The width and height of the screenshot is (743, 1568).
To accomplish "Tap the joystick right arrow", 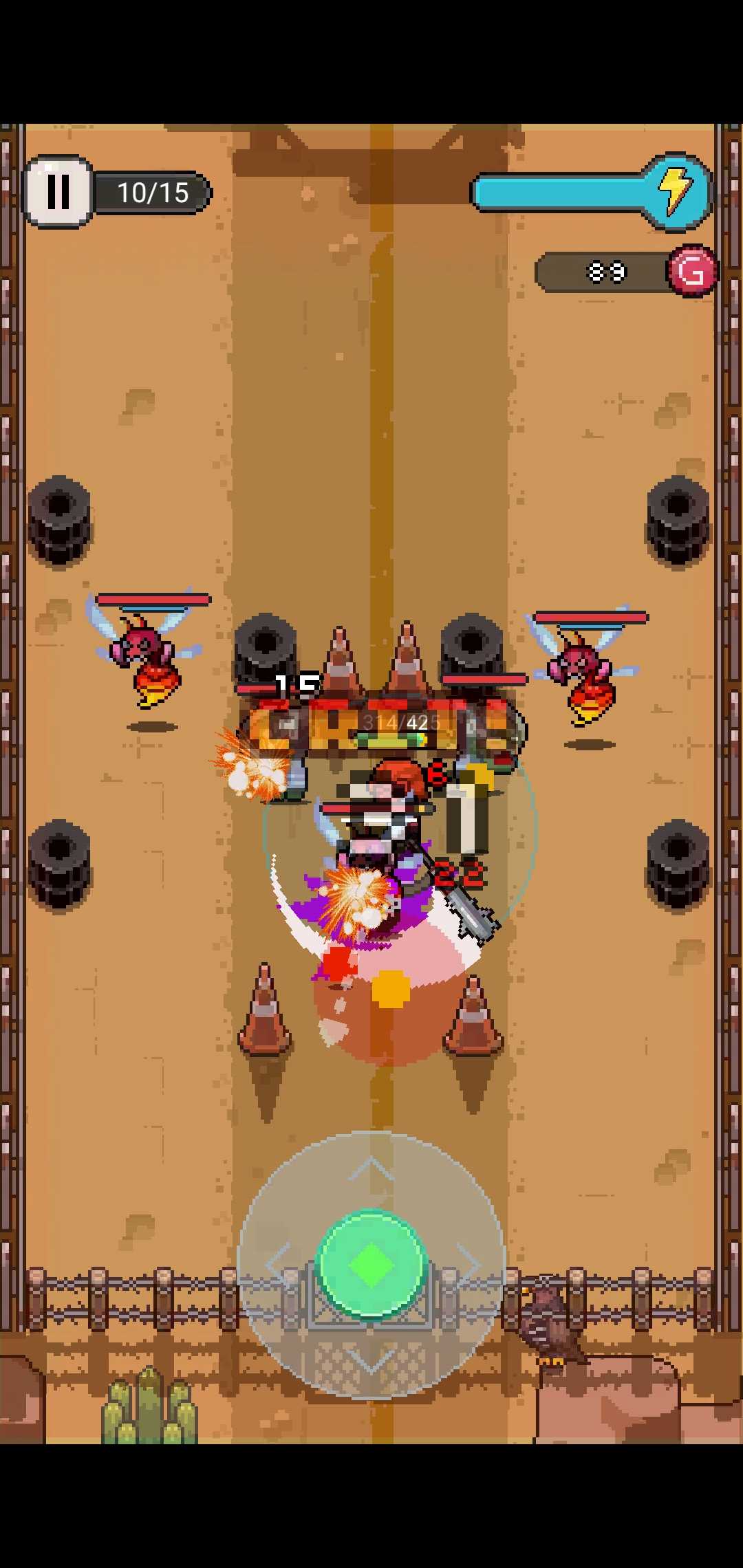I will pyautogui.click(x=468, y=1264).
